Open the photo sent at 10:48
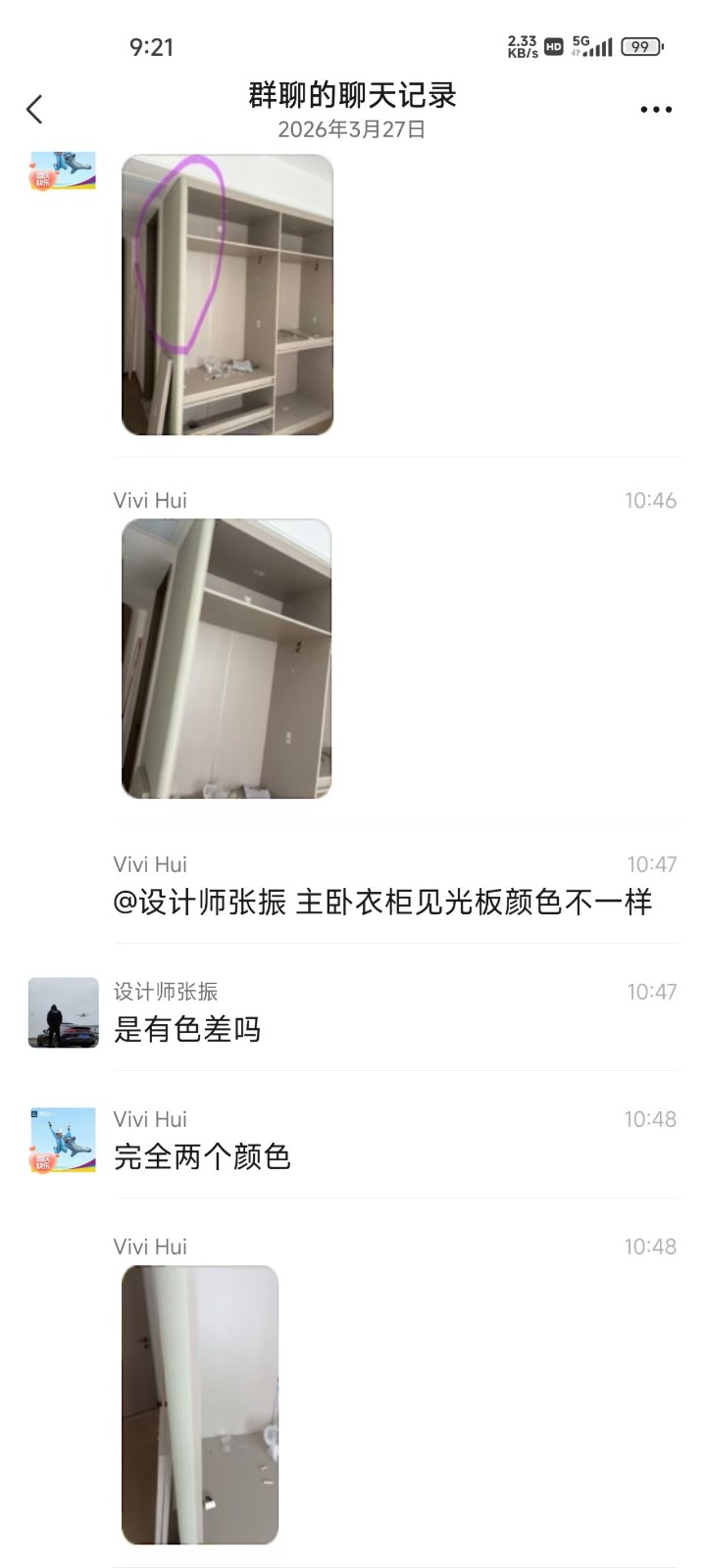The height and width of the screenshot is (1568, 706). [200, 1404]
